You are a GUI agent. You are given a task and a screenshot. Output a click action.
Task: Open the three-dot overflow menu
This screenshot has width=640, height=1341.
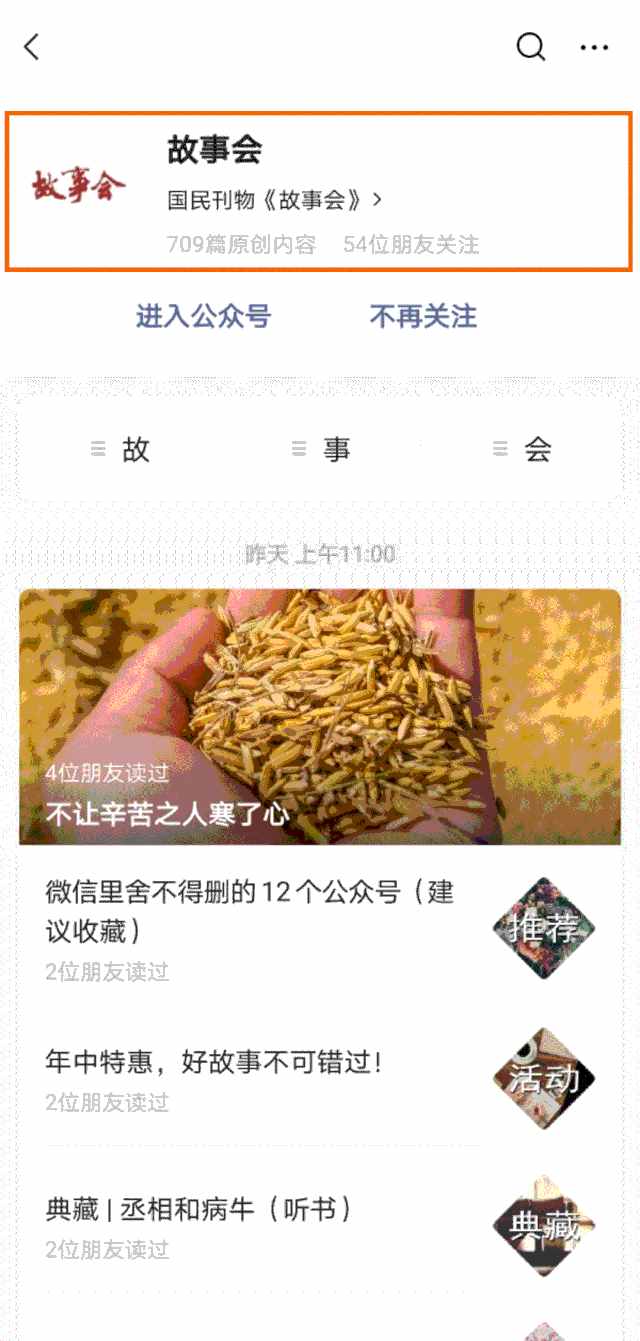[594, 47]
